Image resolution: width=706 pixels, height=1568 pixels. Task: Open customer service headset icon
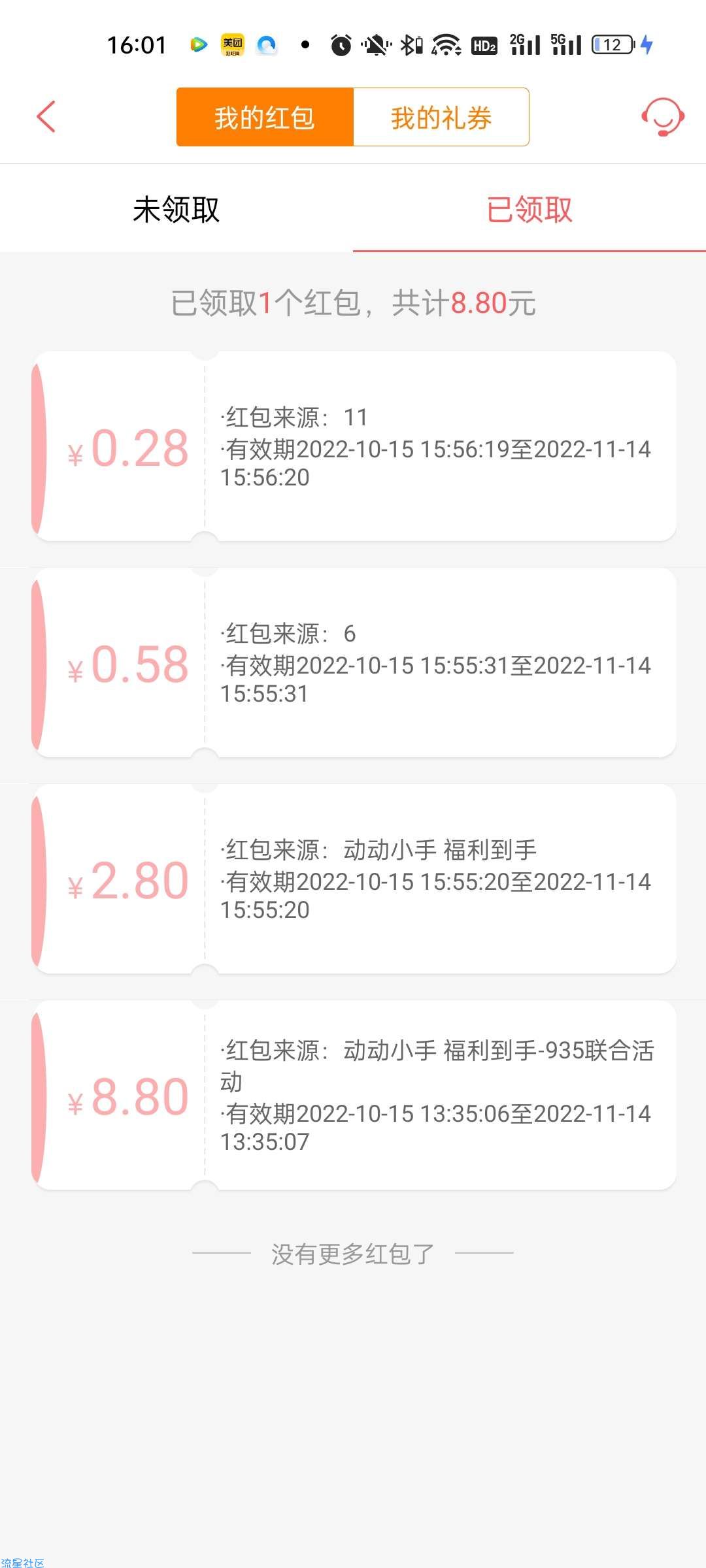pos(662,117)
